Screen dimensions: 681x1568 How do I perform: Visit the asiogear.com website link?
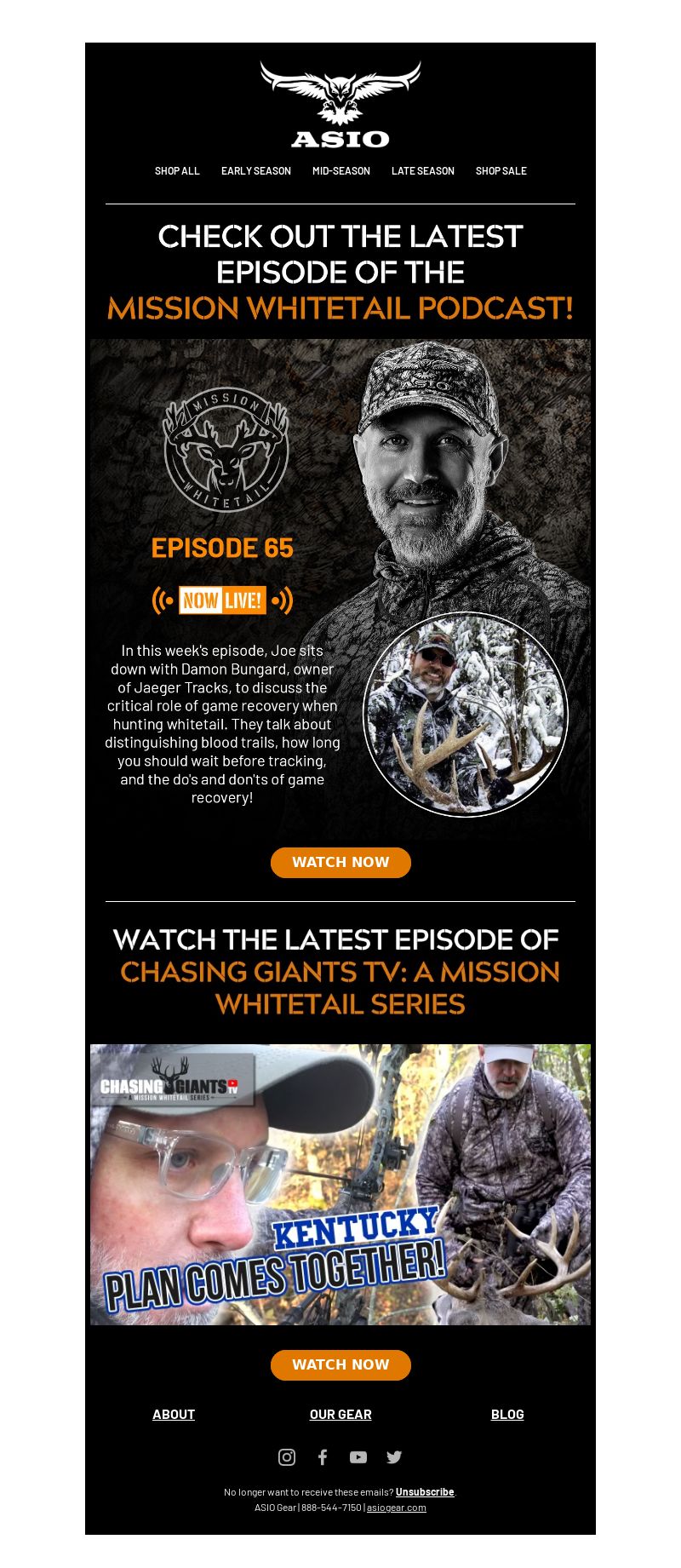click(x=396, y=1508)
